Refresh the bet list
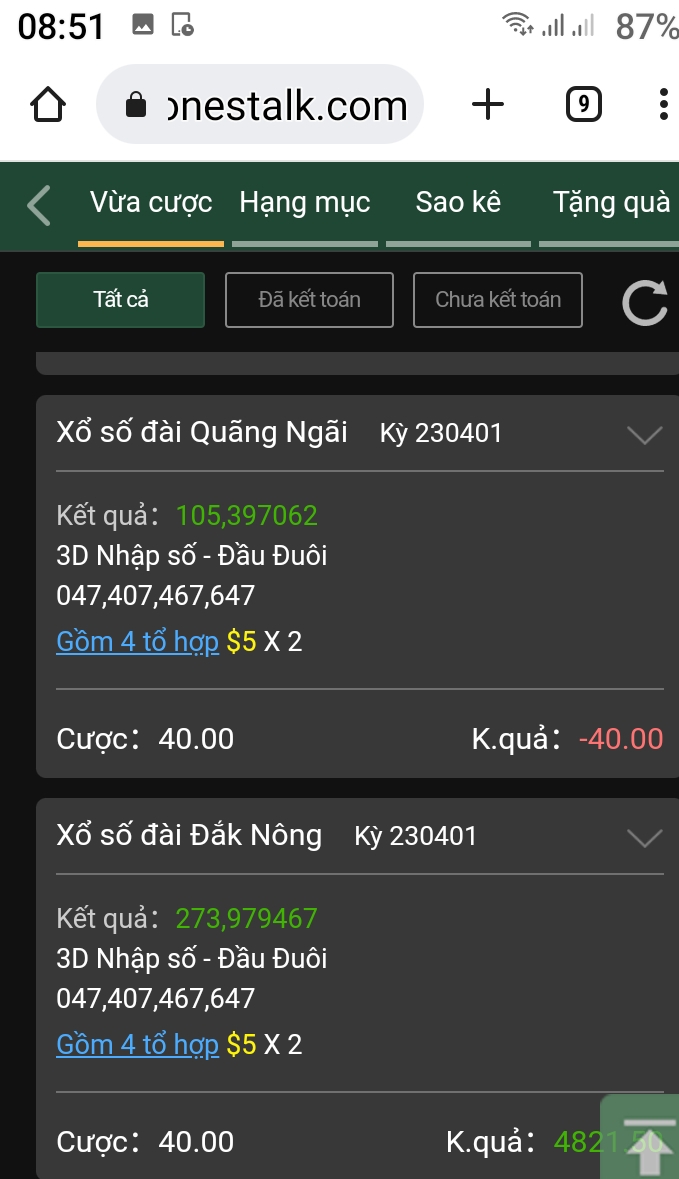Viewport: 679px width, 1179px height. (x=645, y=302)
